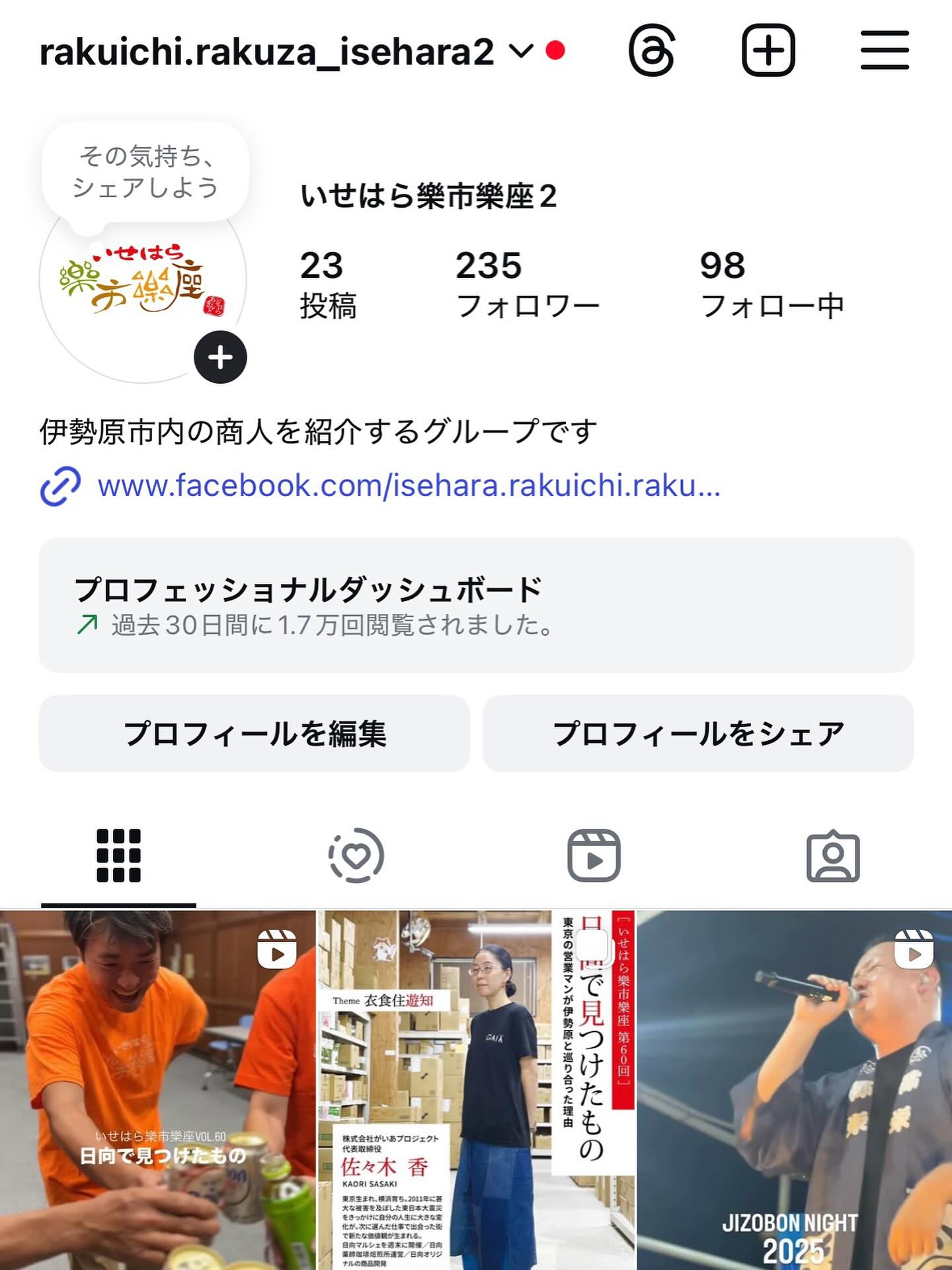952x1270 pixels.
Task: Tap the その気持ち、シェアしよう note bubble
Action: pos(145,172)
